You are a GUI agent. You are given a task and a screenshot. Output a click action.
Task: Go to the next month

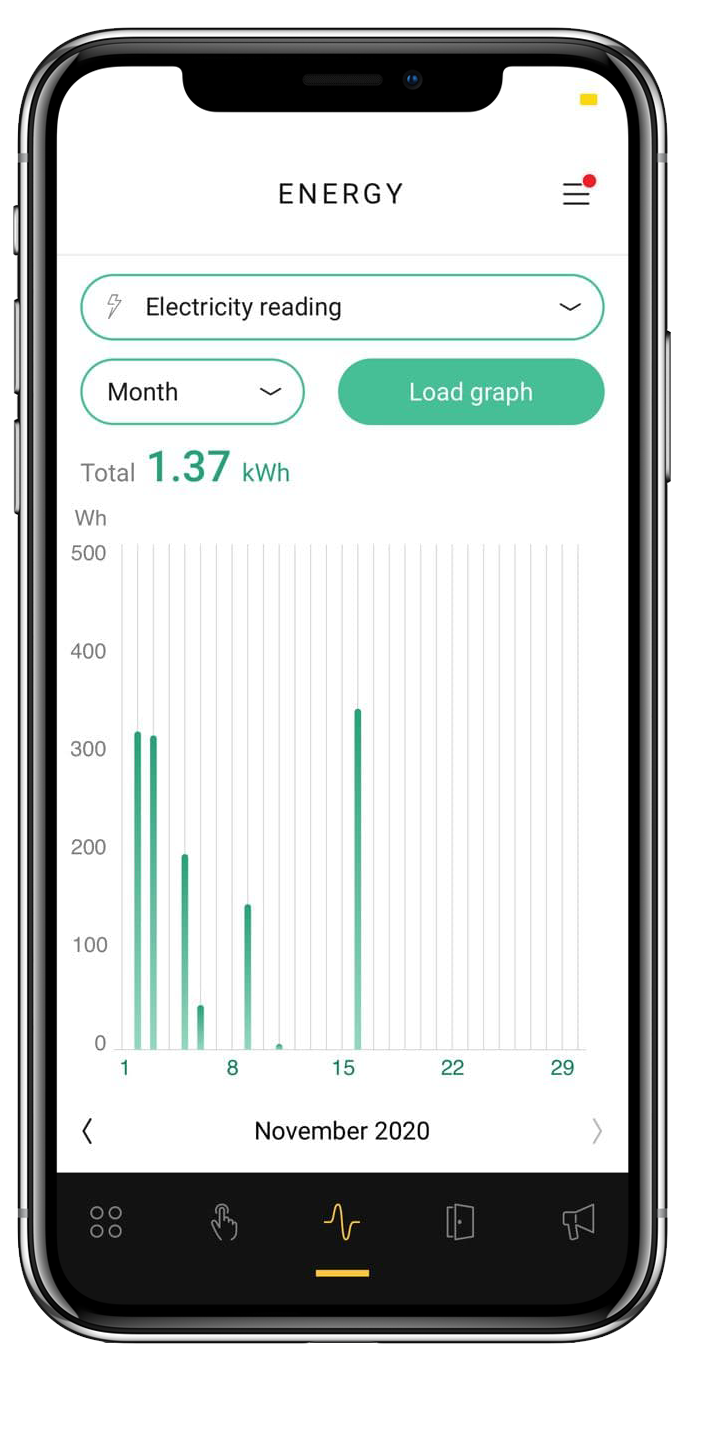597,1131
